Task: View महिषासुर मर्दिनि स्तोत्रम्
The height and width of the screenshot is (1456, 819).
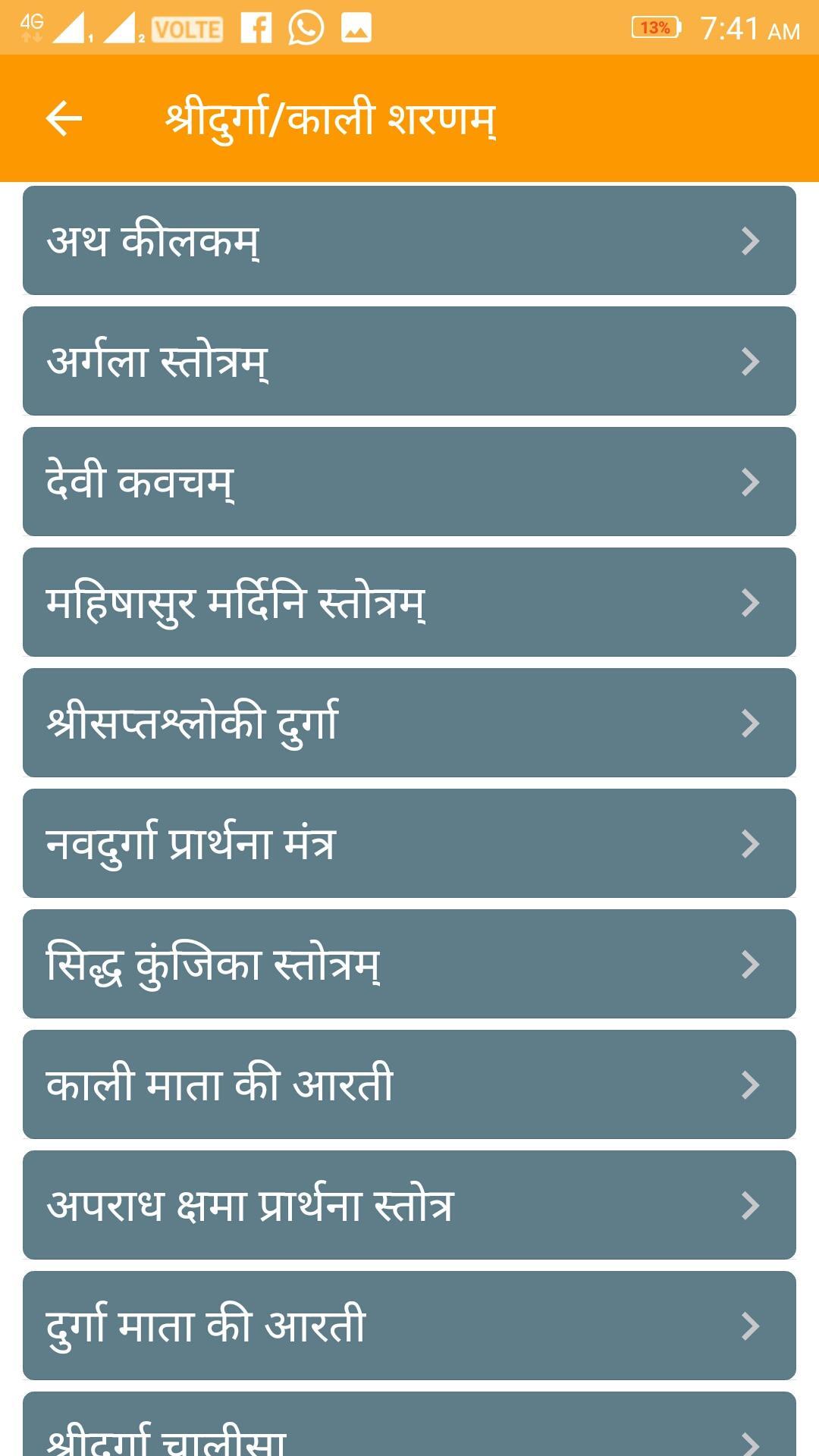Action: 409,602
